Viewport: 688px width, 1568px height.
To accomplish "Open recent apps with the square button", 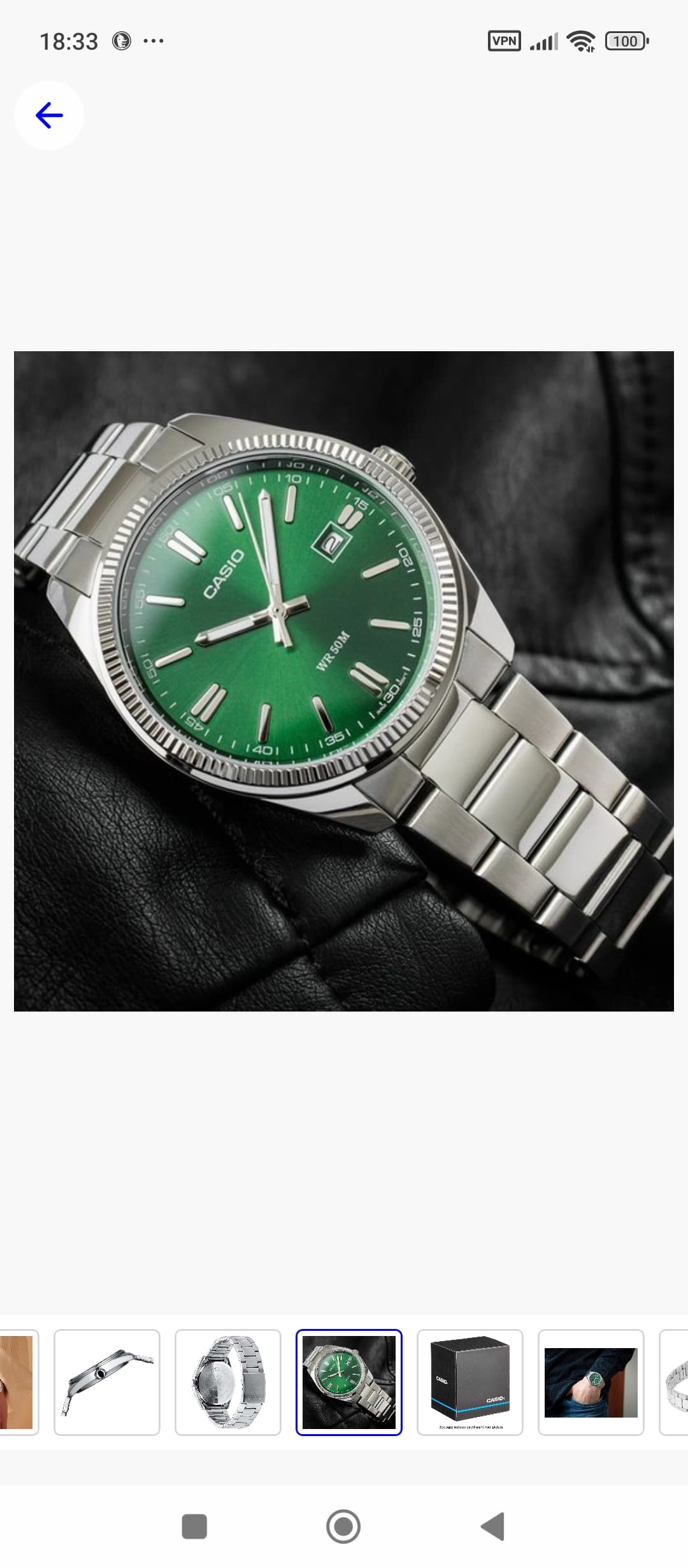I will tap(194, 1527).
